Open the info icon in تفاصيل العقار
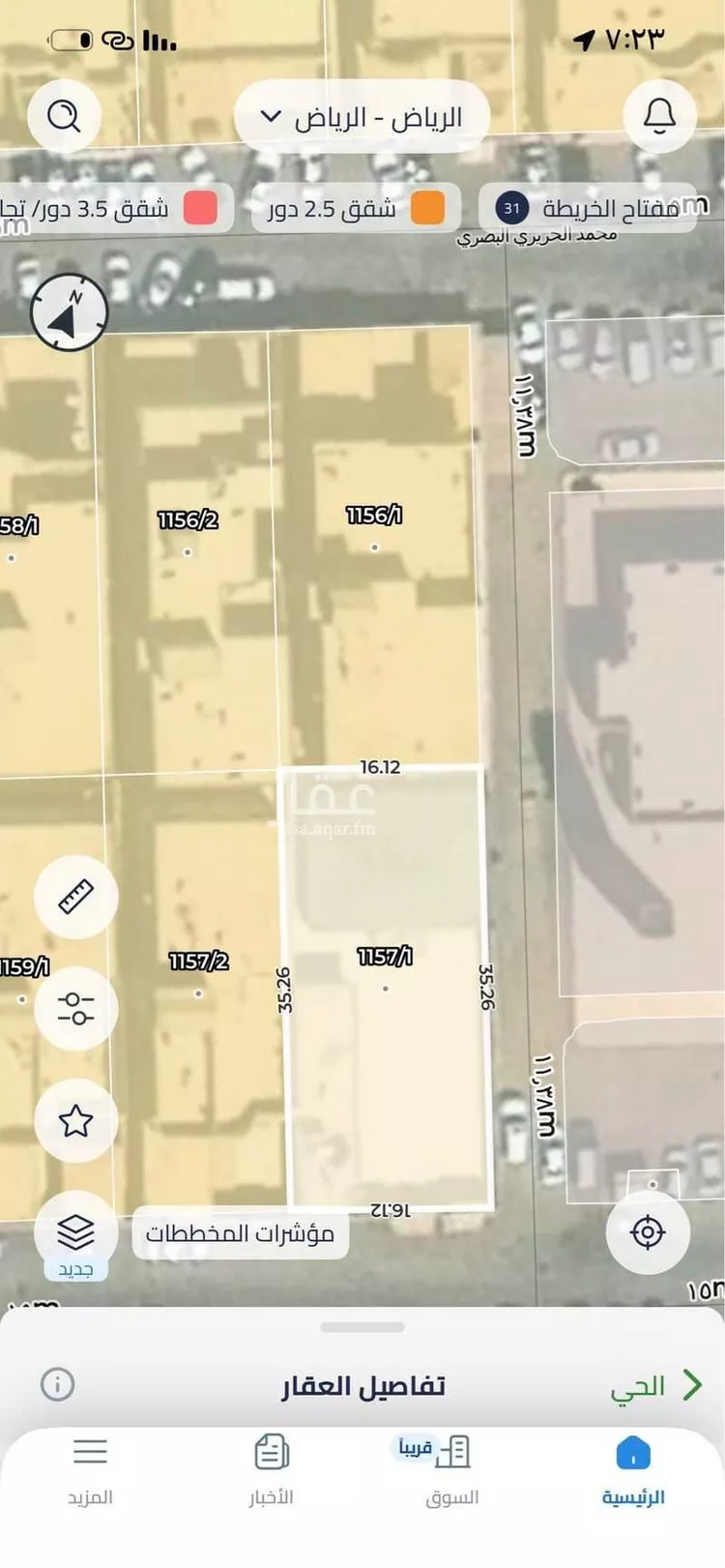This screenshot has height=1568, width=725. [x=58, y=1384]
